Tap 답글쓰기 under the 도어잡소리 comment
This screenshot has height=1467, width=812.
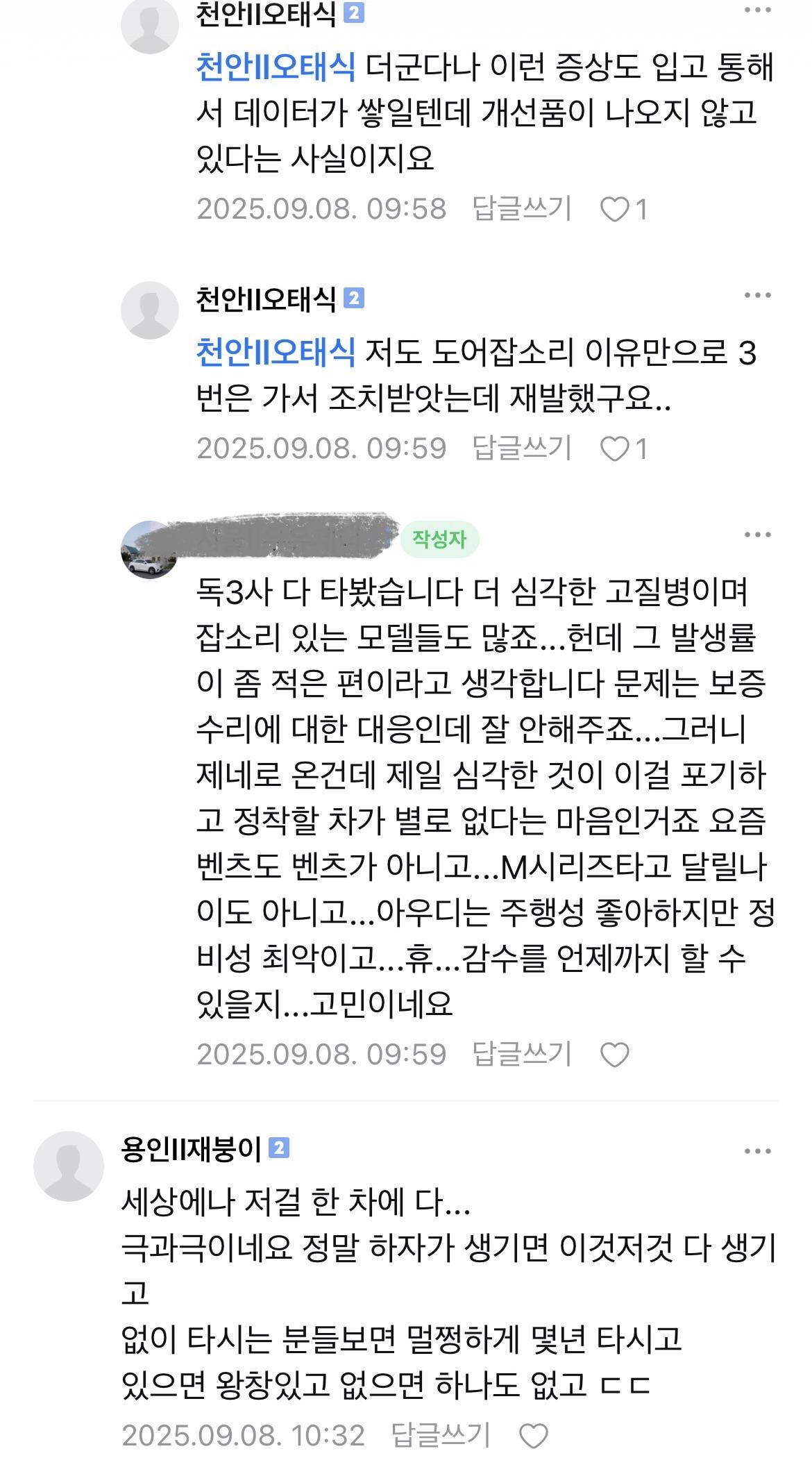point(522,448)
